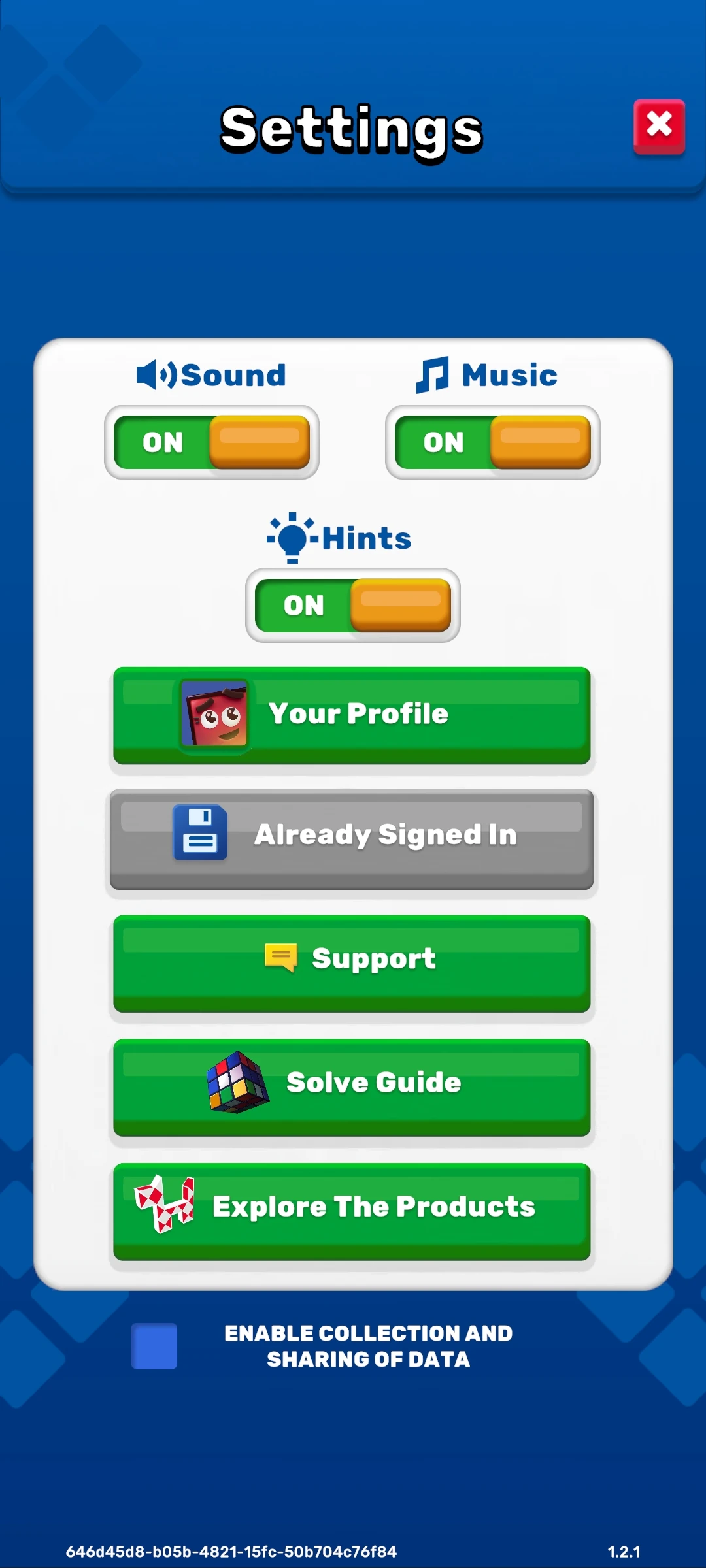The height and width of the screenshot is (1568, 706).
Task: Select Explore The Products
Action: (352, 1209)
